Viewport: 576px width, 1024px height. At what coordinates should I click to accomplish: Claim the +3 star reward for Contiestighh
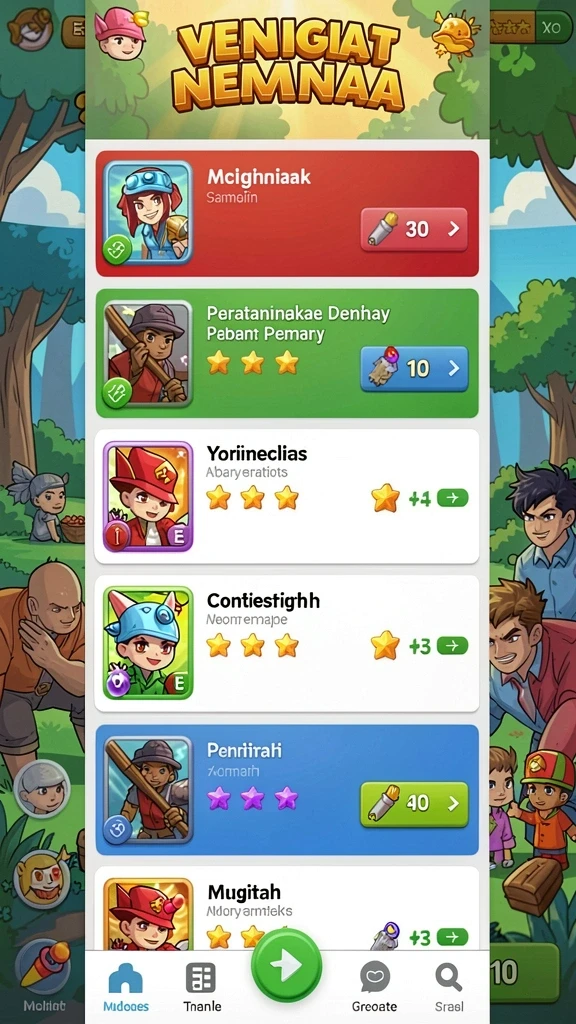coord(453,647)
